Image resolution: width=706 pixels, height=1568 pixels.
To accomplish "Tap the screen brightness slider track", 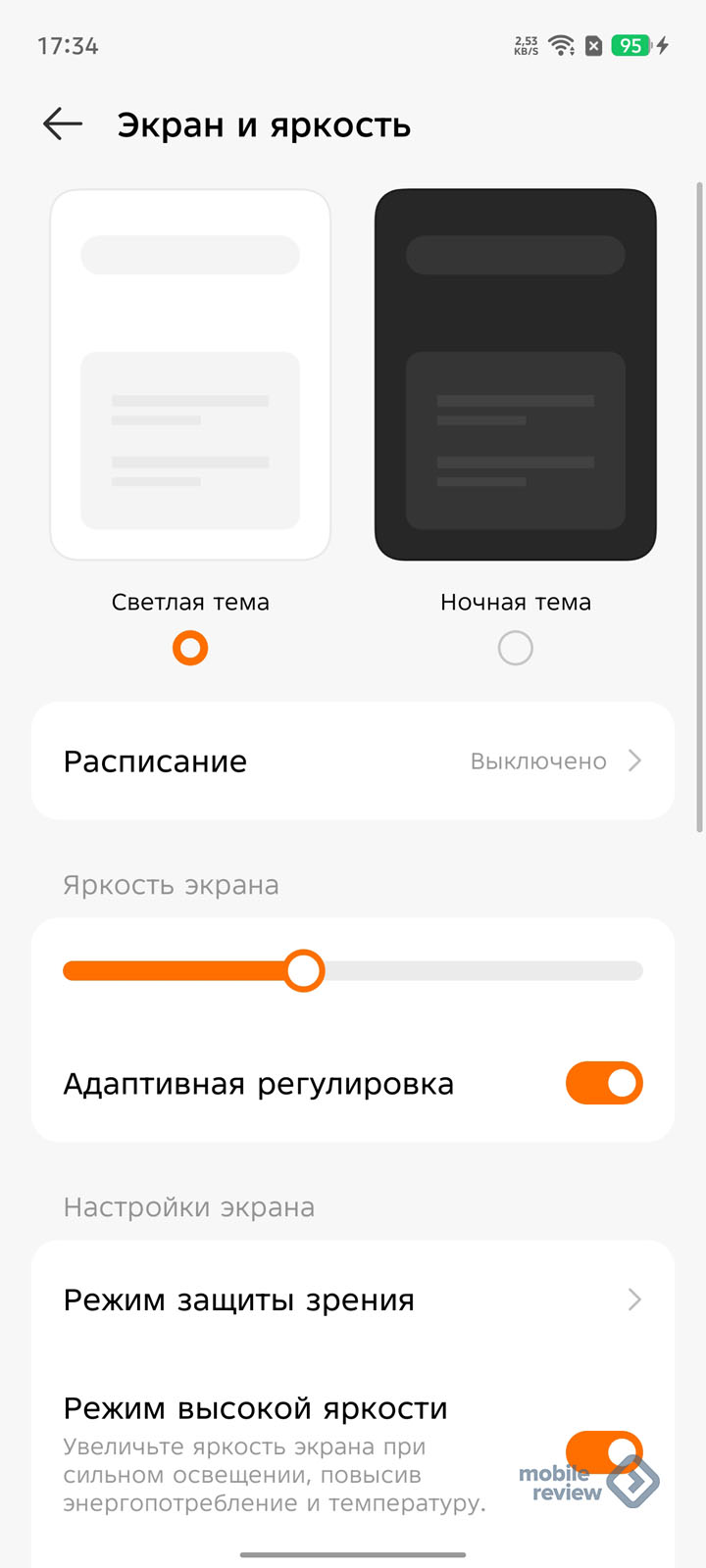I will click(x=353, y=971).
